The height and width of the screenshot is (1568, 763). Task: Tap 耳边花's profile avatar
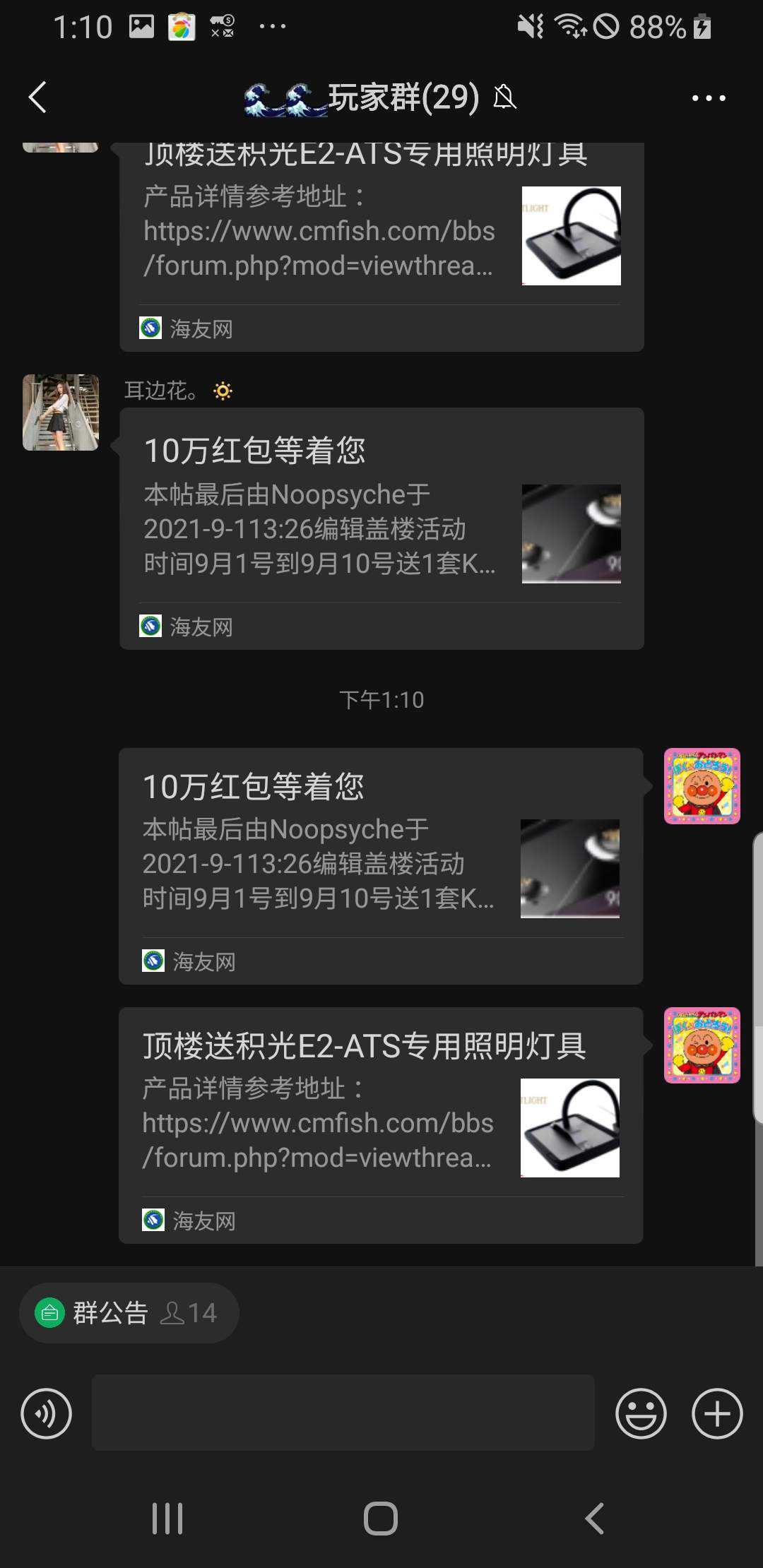61,412
